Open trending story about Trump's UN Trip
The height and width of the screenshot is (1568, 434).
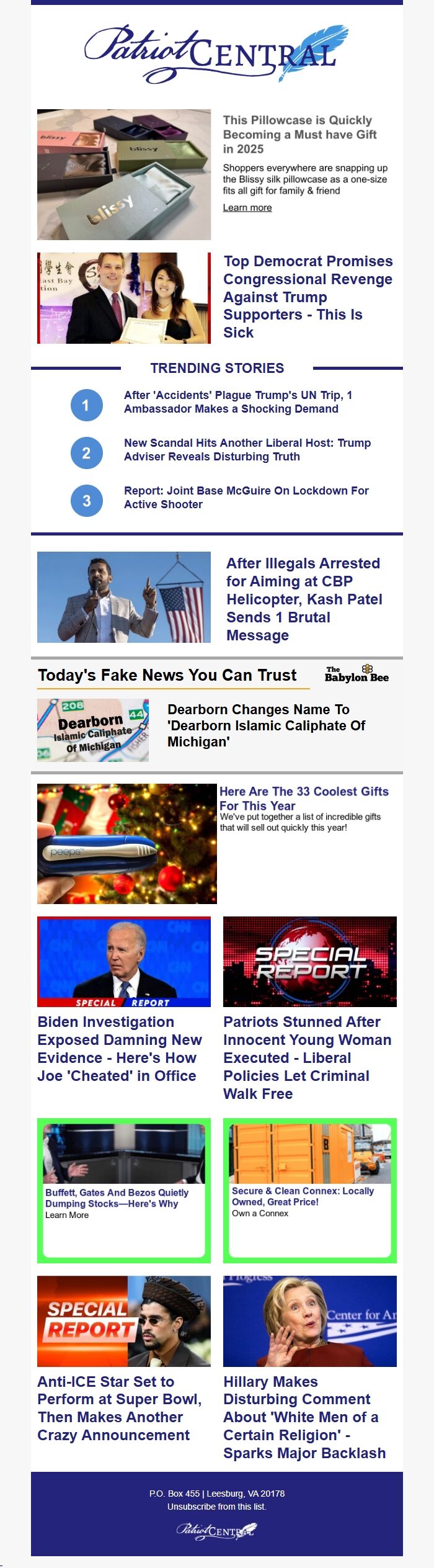pyautogui.click(x=237, y=402)
